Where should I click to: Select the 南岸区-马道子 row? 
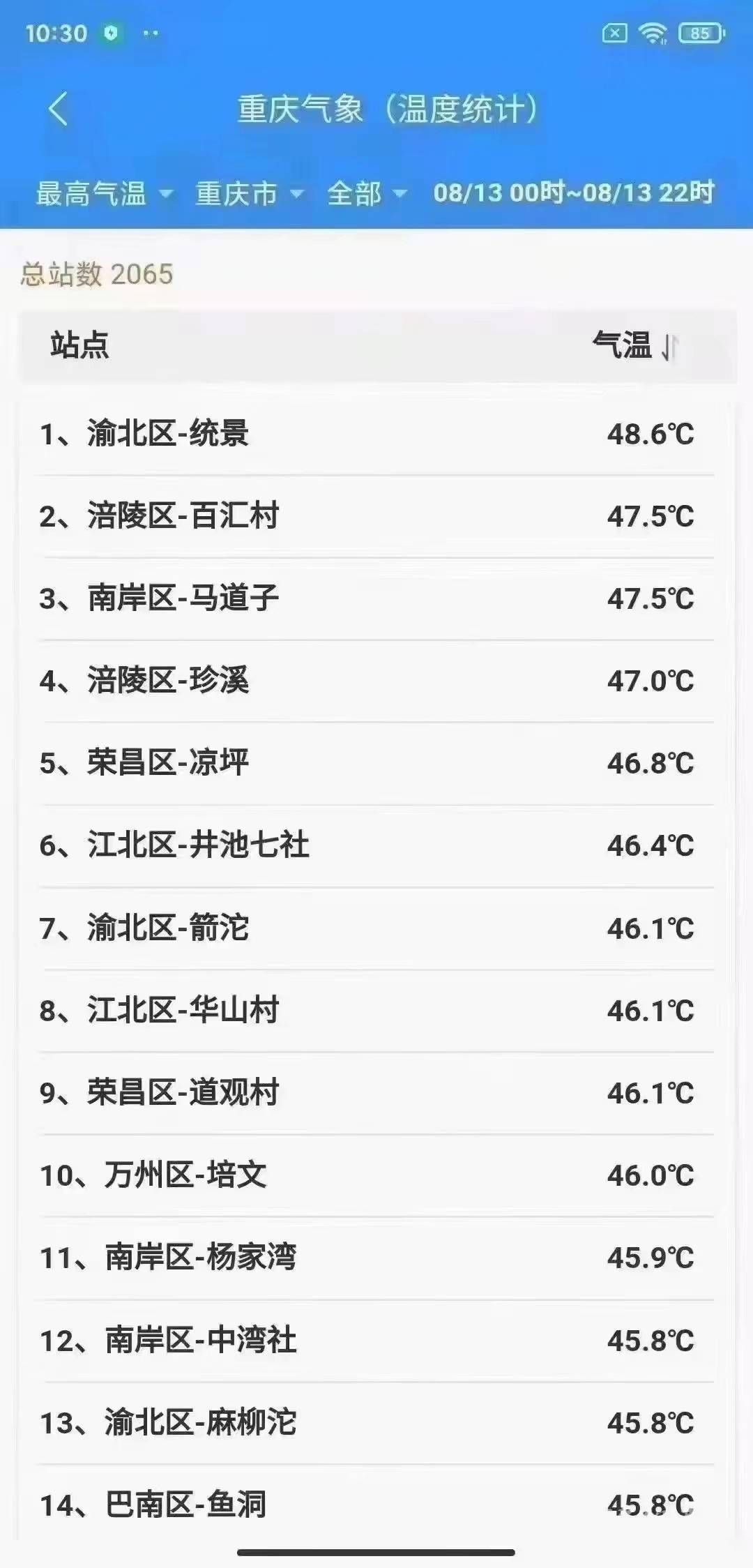376,599
